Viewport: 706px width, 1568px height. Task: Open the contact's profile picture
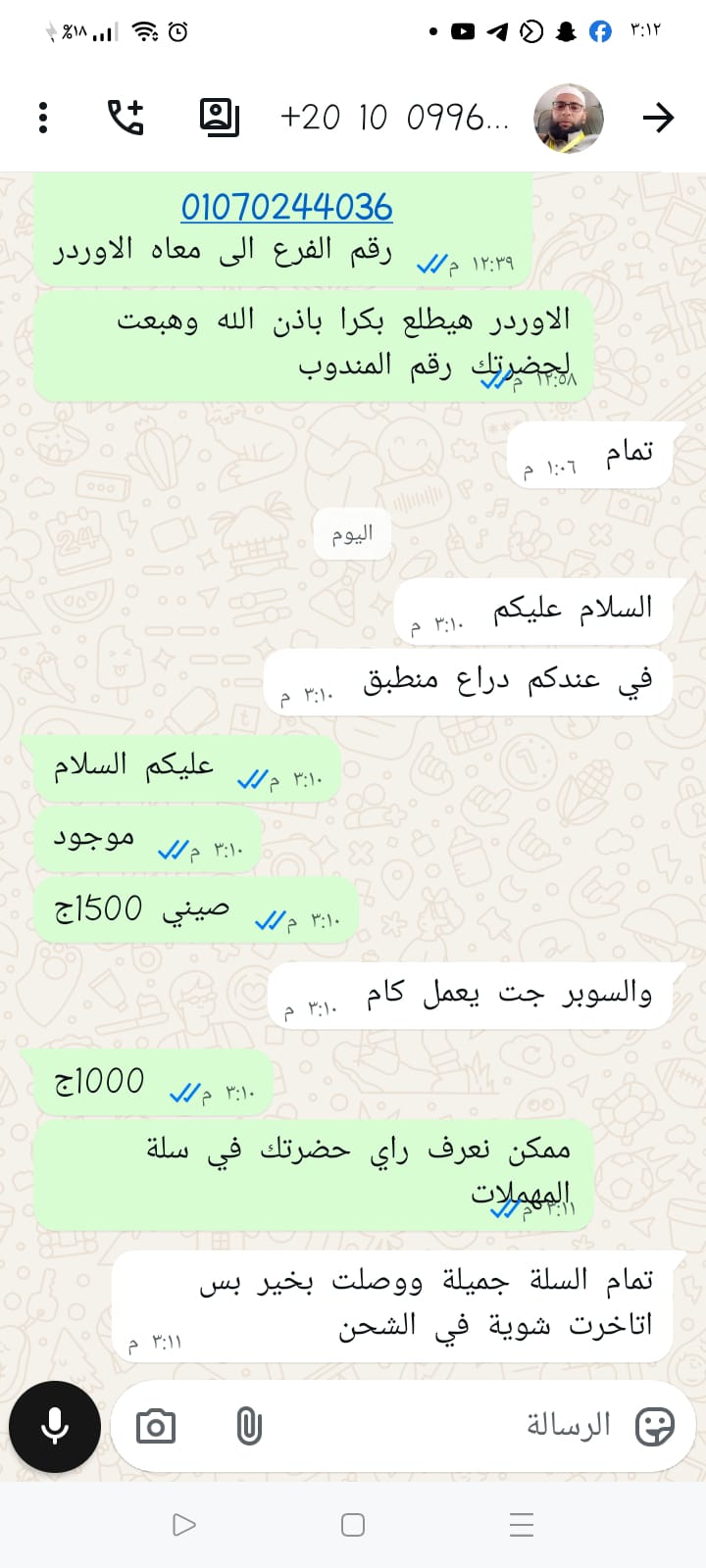569,118
